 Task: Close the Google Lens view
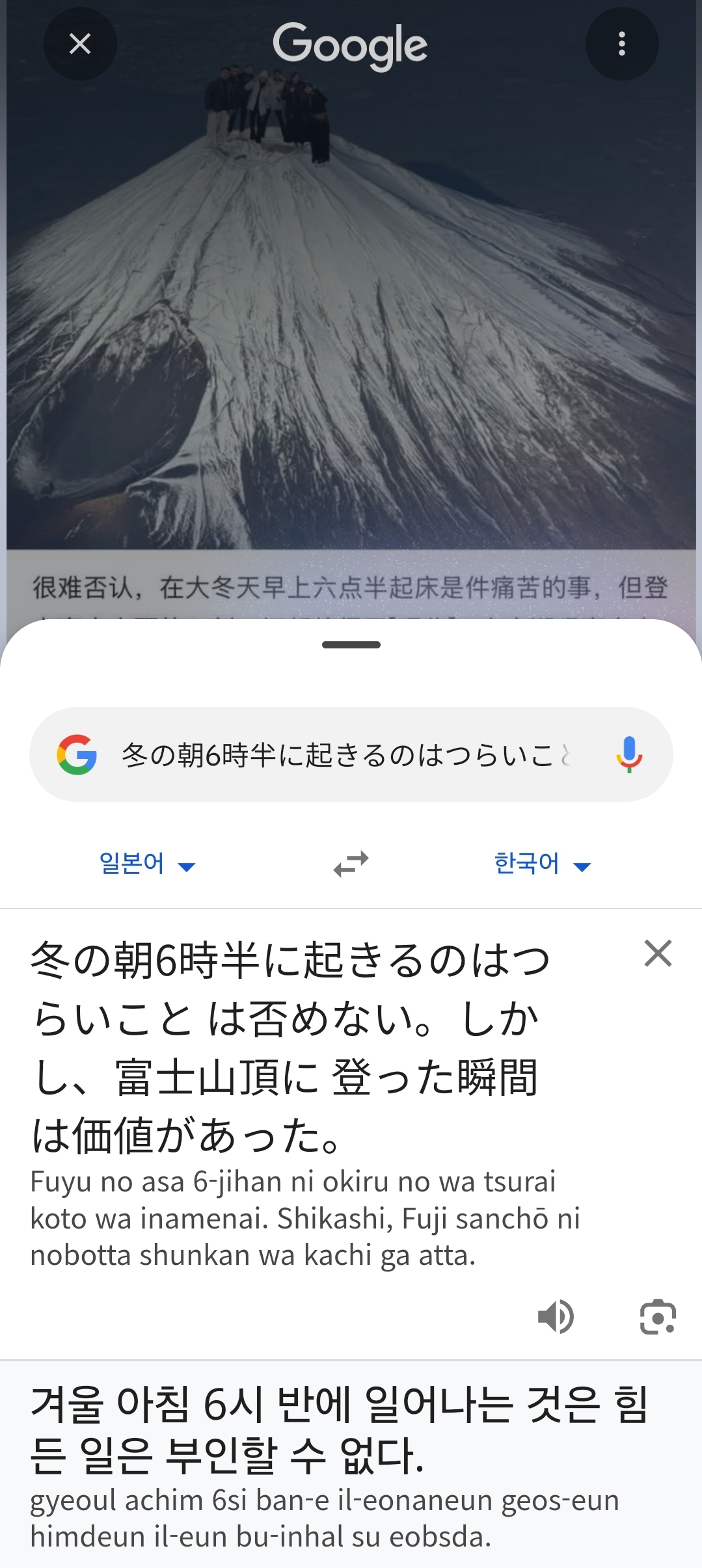click(80, 44)
